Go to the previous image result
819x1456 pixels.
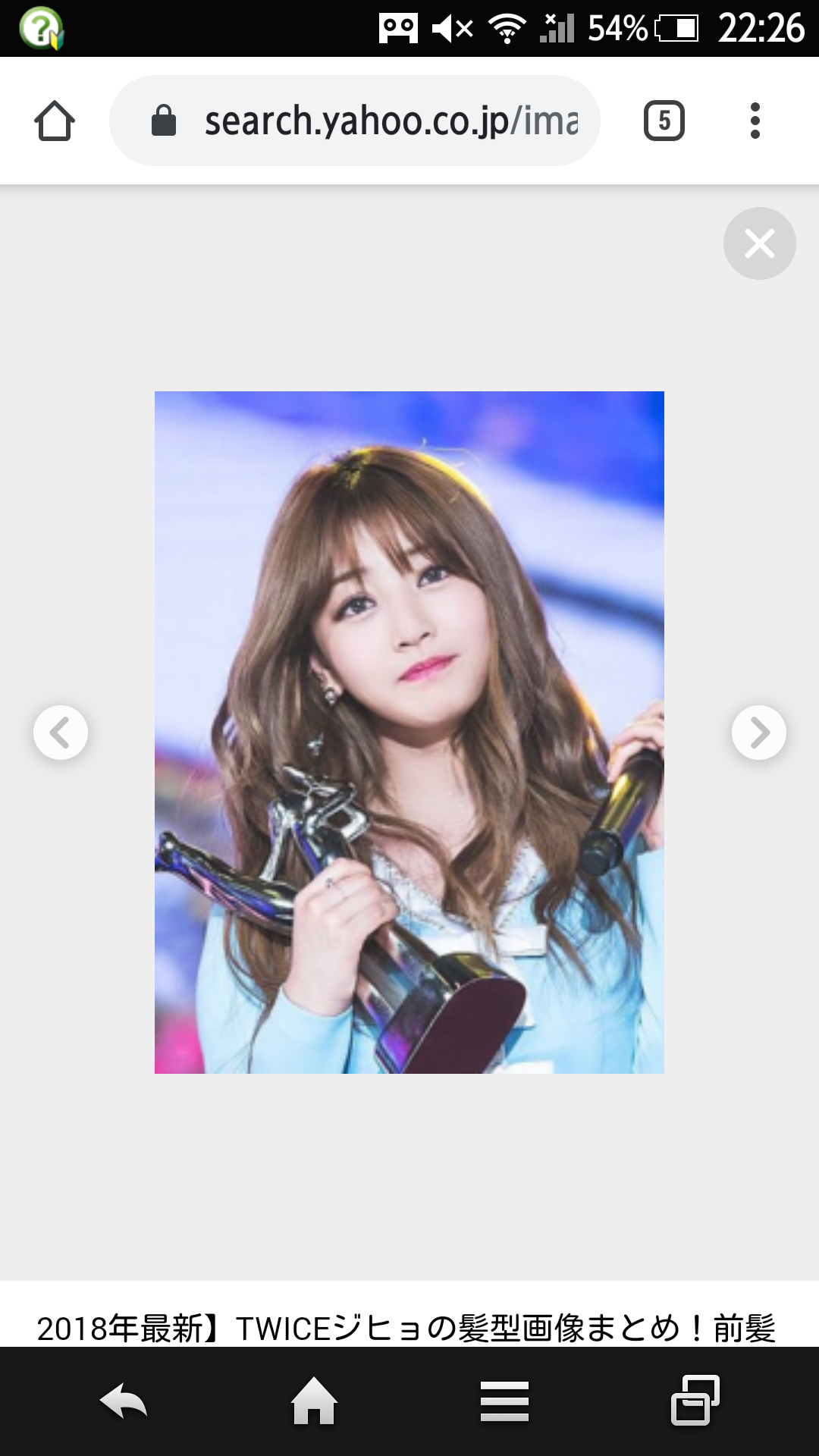click(x=61, y=733)
